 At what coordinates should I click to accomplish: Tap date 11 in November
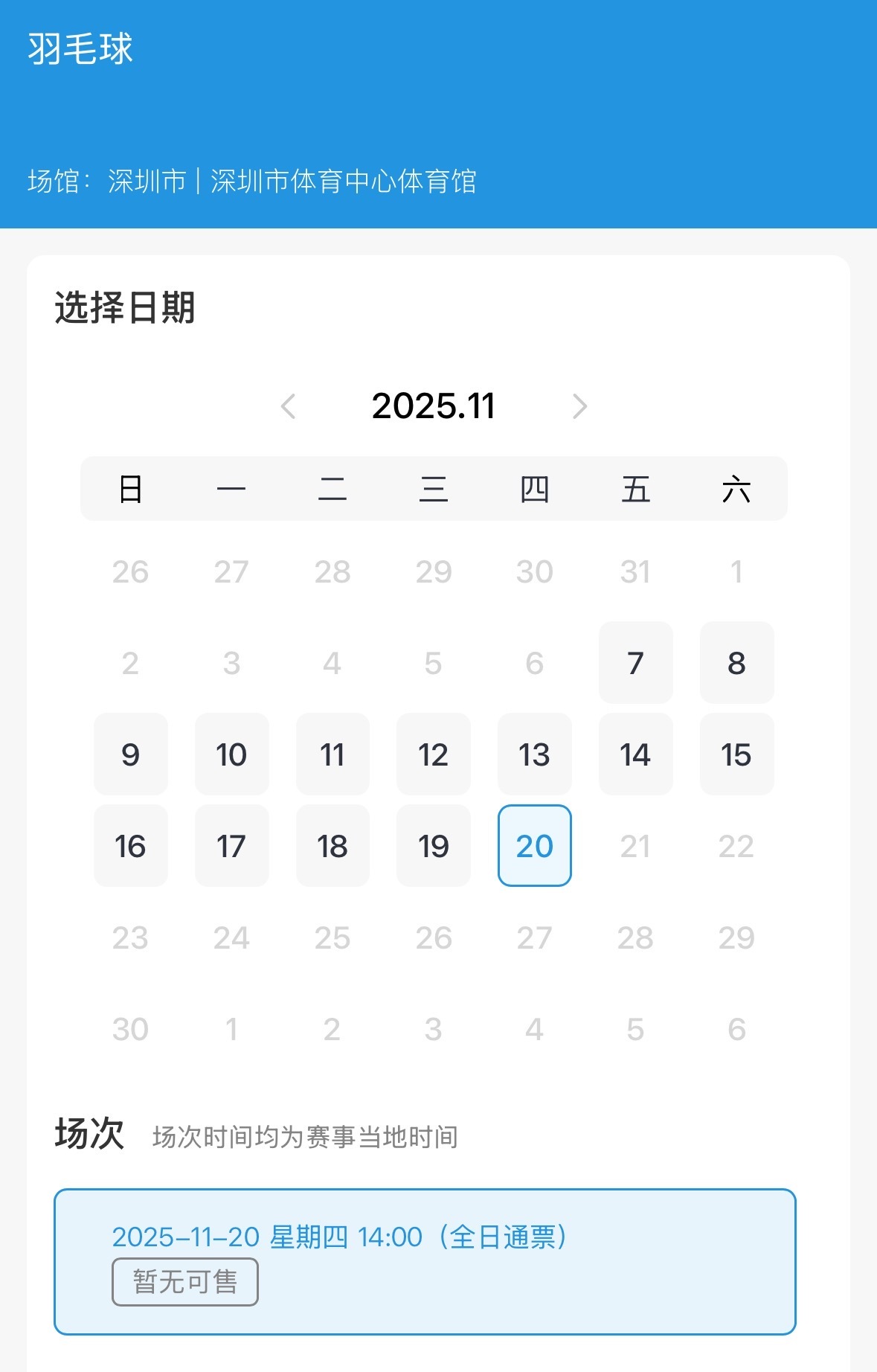[333, 754]
